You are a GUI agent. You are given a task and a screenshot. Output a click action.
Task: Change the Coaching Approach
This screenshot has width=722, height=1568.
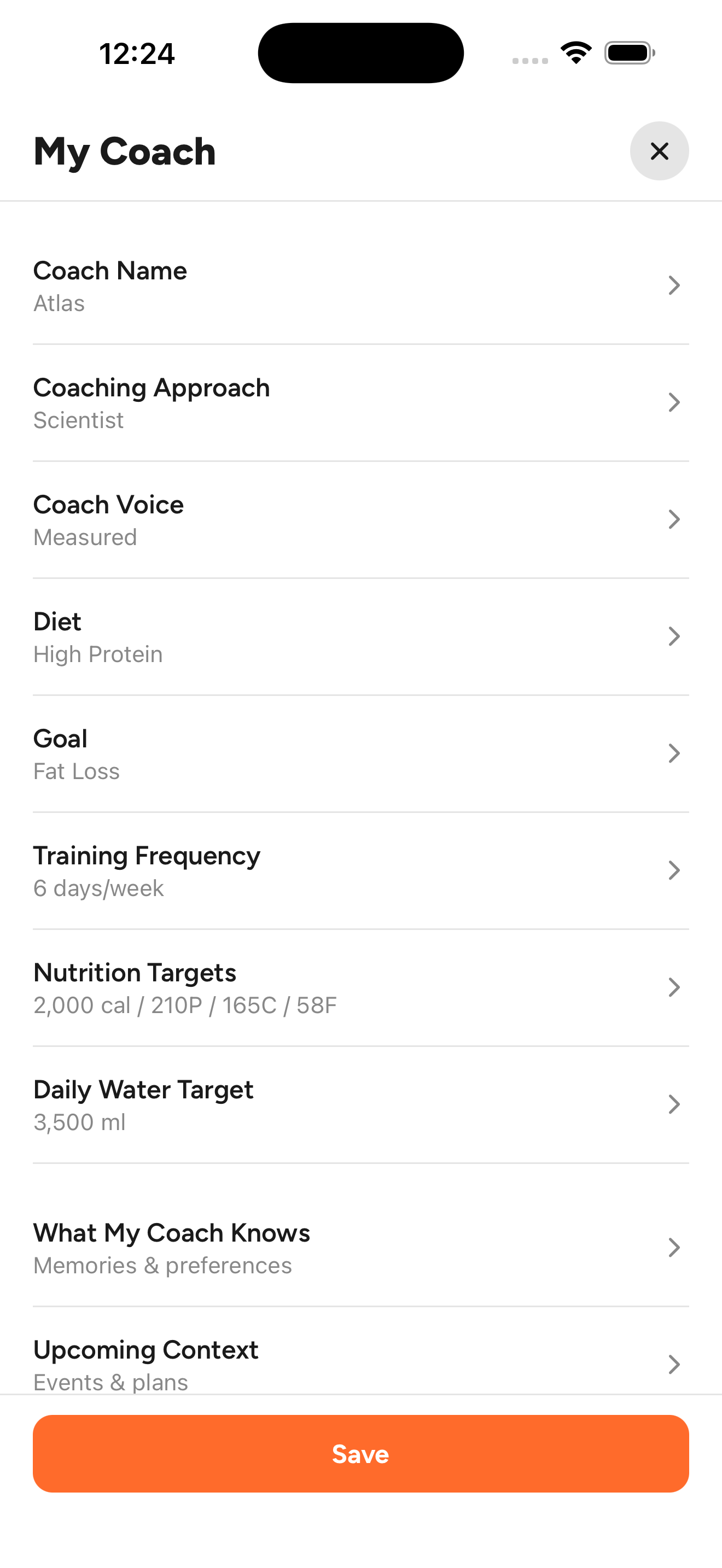(361, 403)
